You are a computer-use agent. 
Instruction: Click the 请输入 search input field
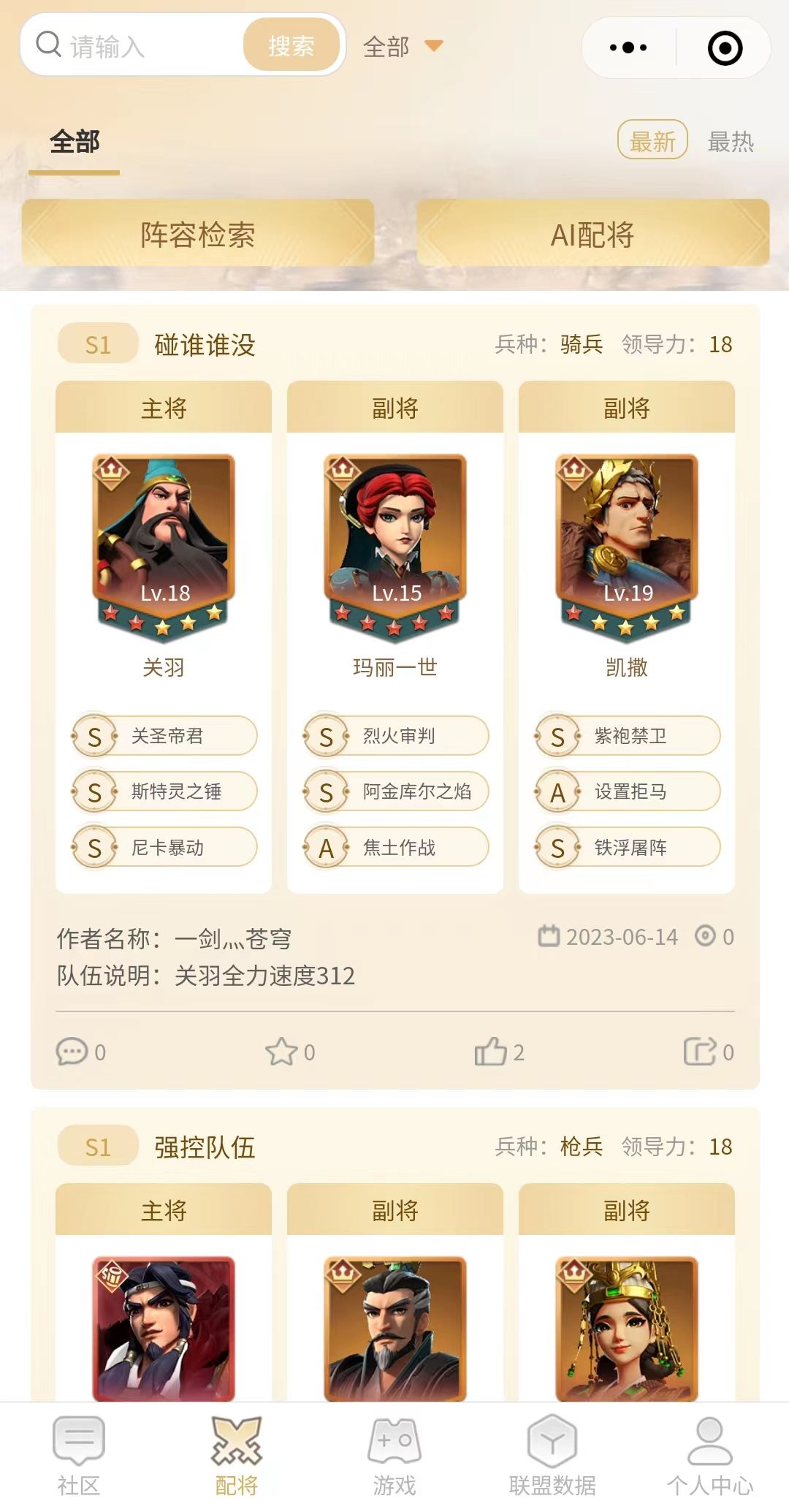(x=131, y=45)
